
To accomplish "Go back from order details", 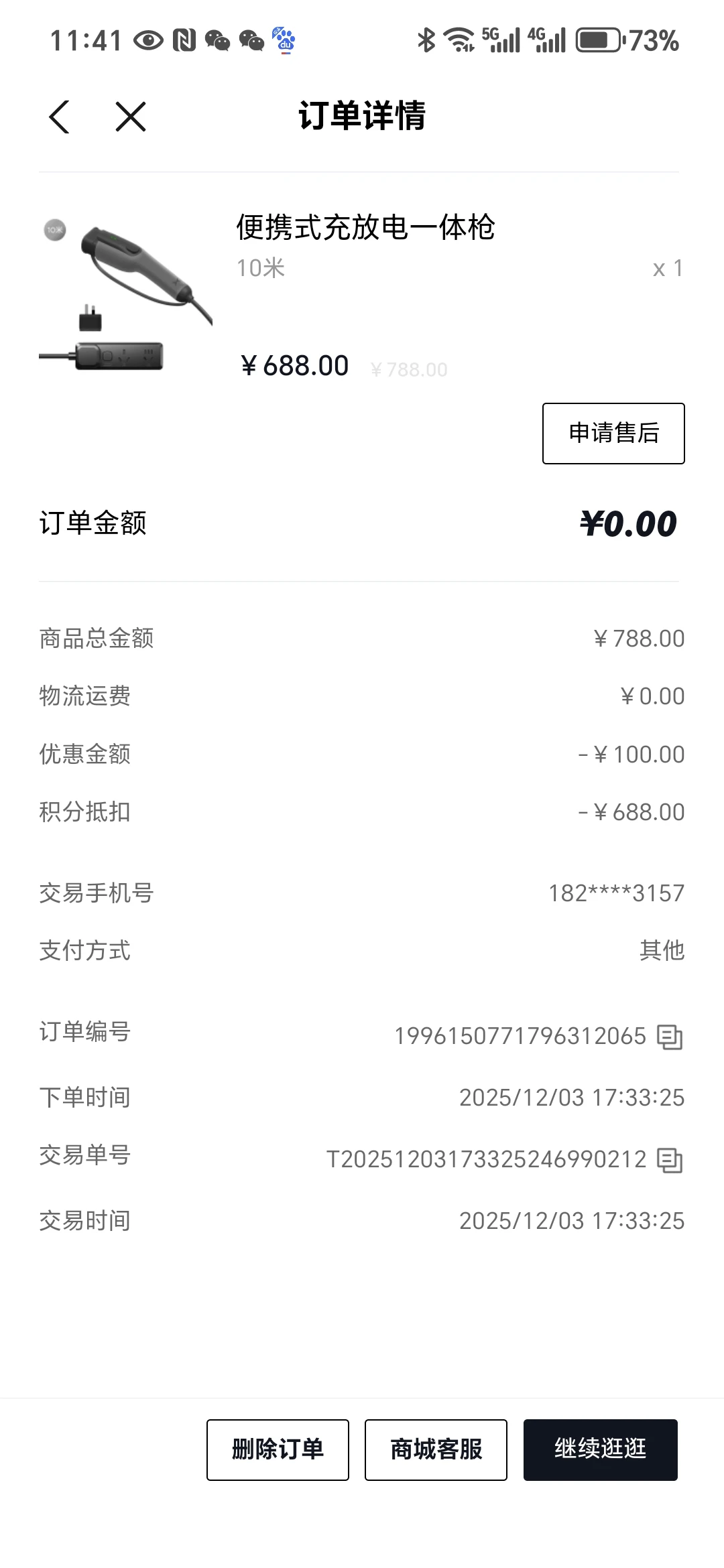I will (x=60, y=117).
